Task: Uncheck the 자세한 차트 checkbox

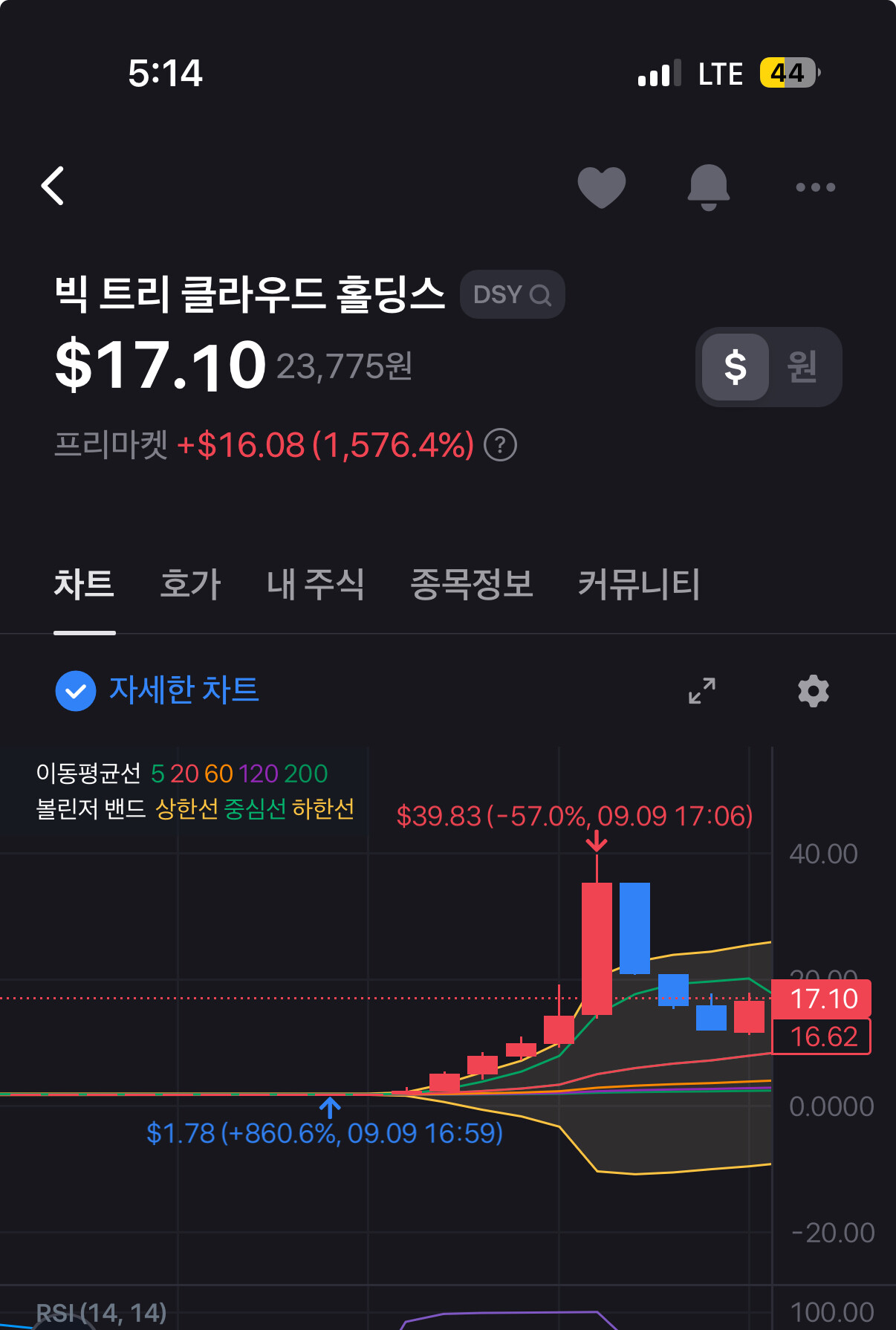Action: 76,691
